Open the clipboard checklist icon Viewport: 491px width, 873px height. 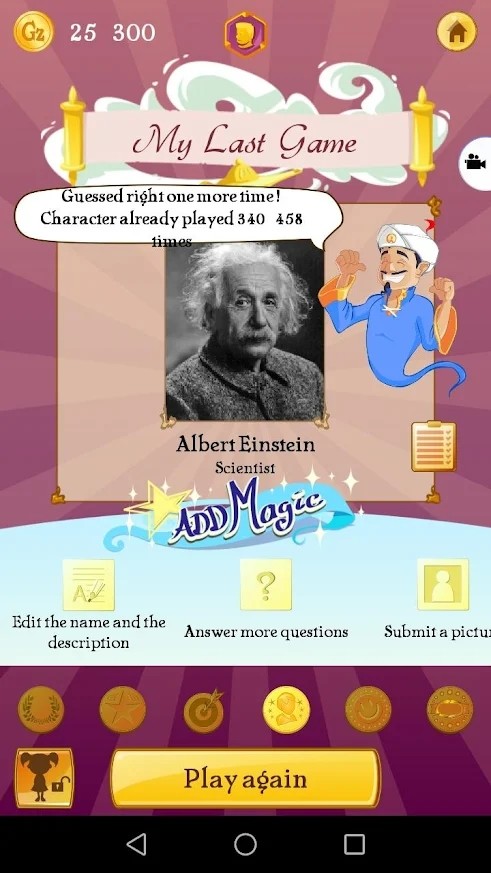coord(434,446)
